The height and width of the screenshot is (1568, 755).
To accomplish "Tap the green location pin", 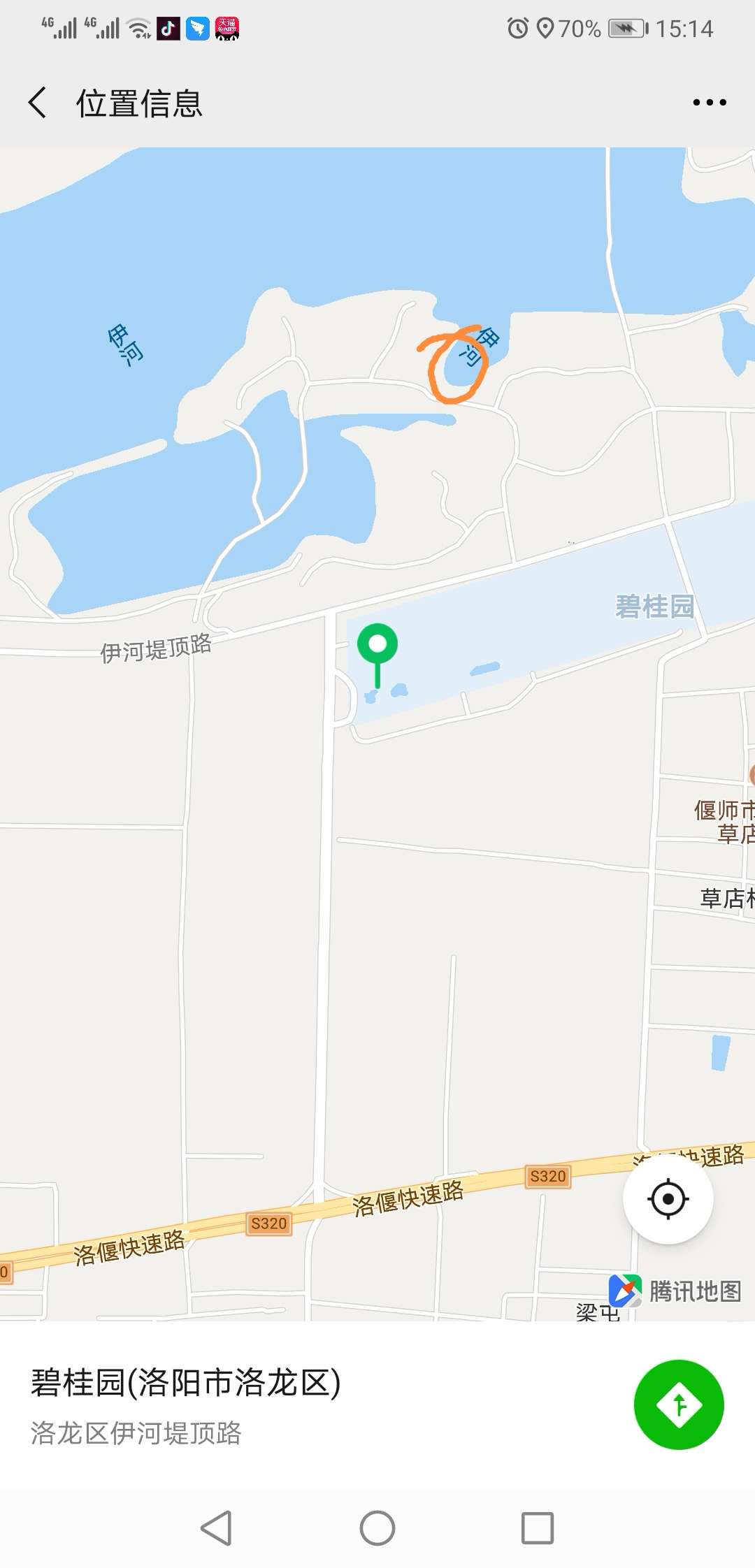I will click(377, 645).
